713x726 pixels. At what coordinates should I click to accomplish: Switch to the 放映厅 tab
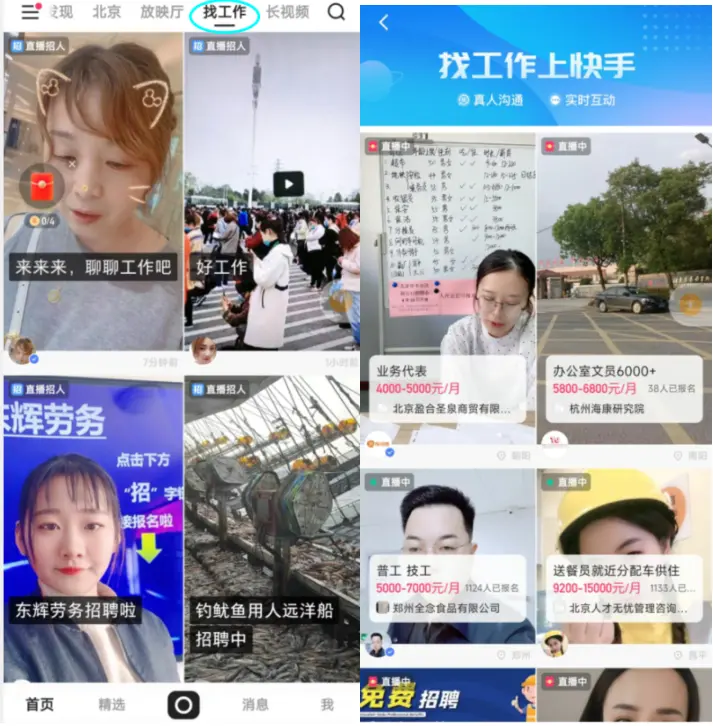click(161, 13)
